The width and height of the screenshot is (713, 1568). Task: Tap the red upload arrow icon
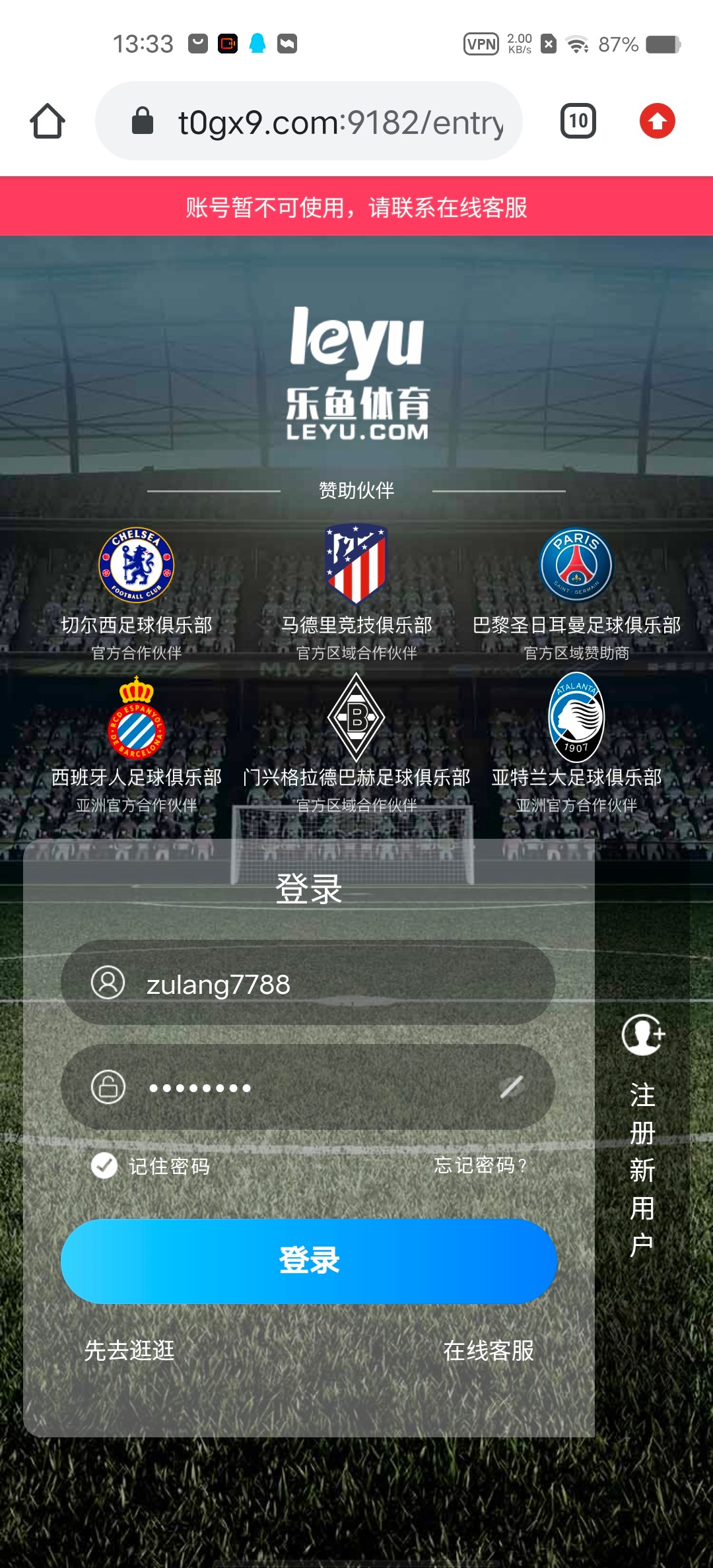click(657, 121)
